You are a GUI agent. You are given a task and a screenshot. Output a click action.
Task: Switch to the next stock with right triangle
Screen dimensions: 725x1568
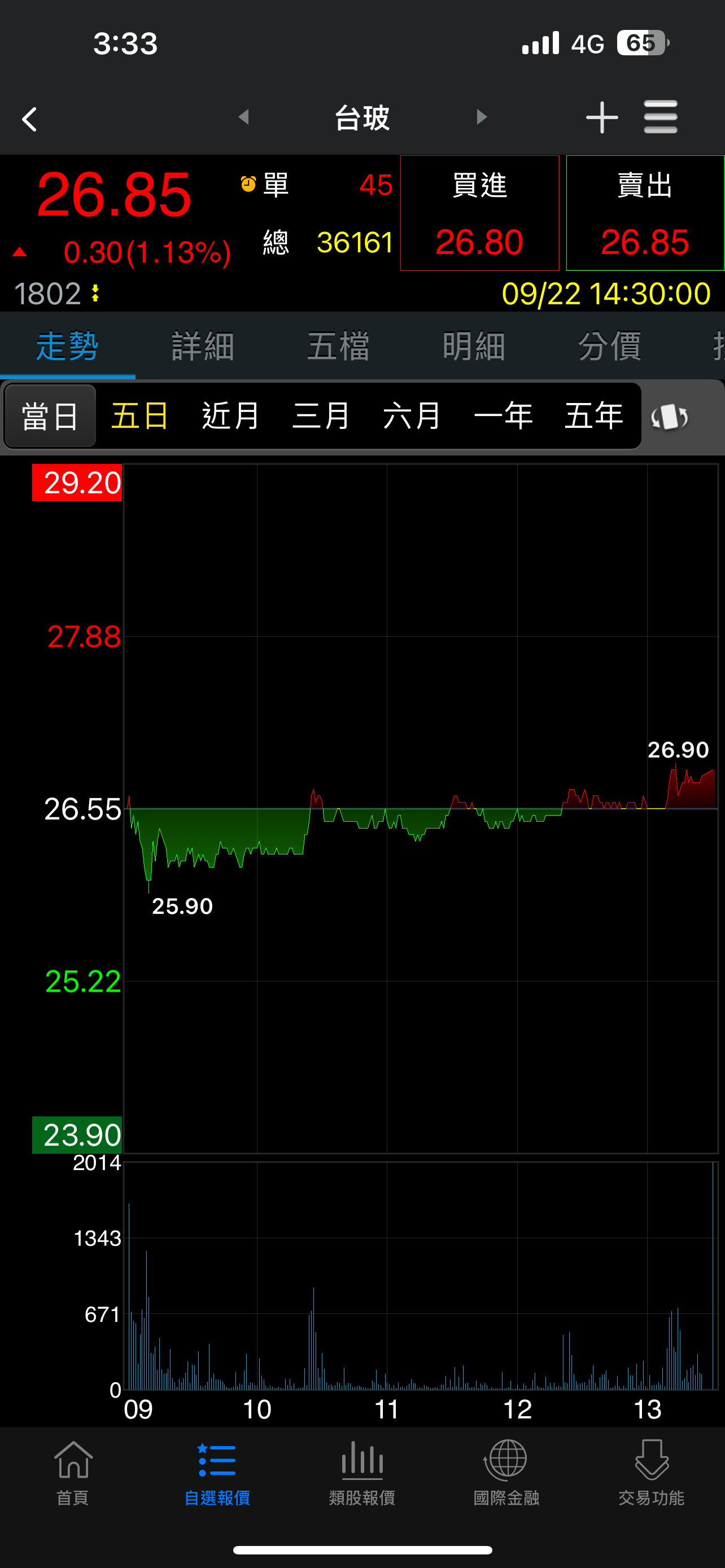click(x=482, y=117)
